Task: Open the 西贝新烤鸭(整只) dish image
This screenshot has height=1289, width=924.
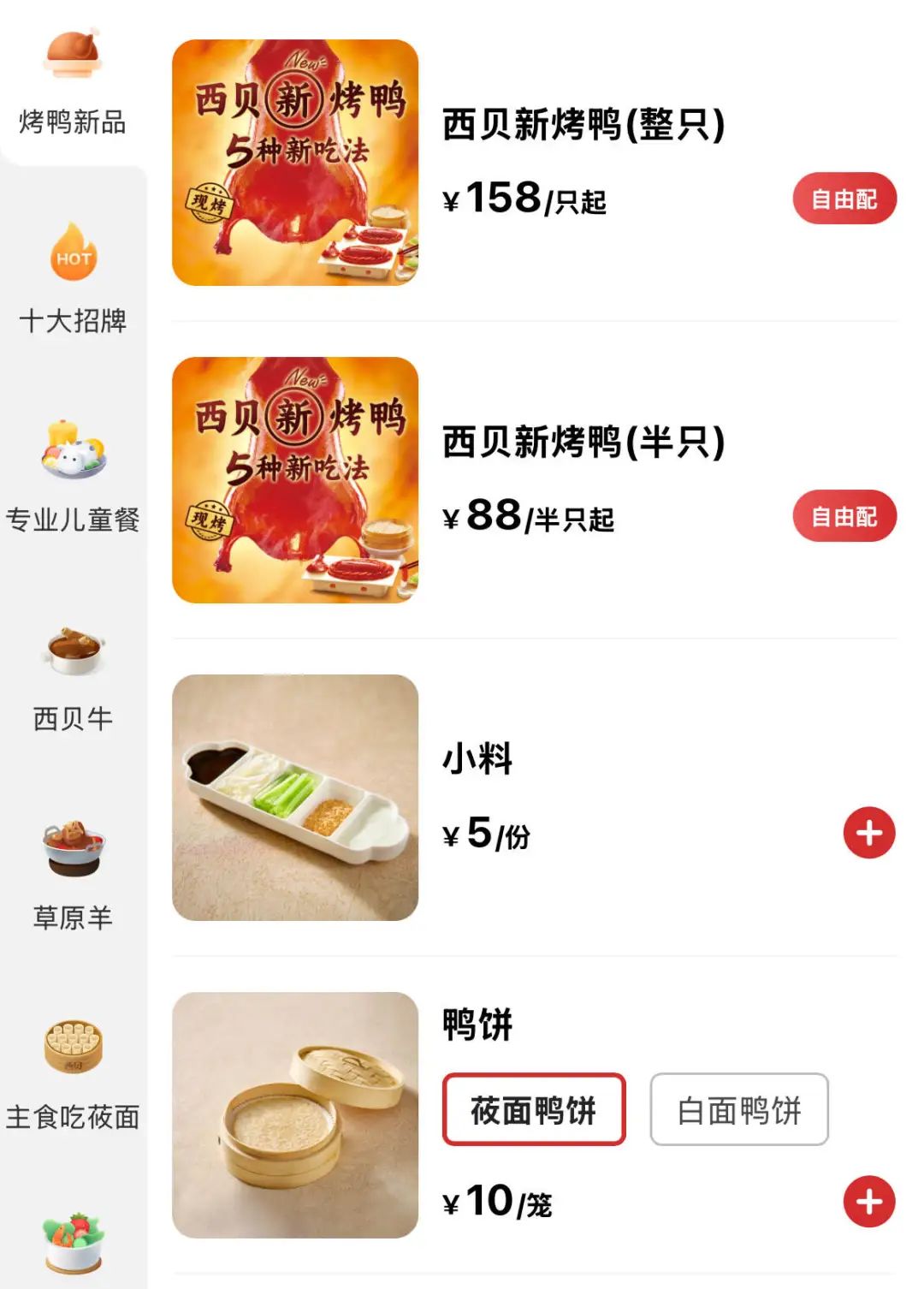Action: pos(295,163)
